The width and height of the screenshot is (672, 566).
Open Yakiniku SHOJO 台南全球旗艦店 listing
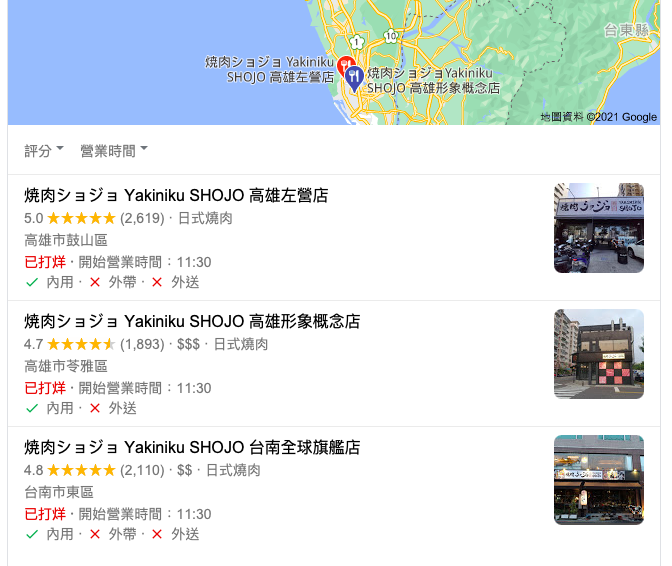pyautogui.click(x=192, y=447)
